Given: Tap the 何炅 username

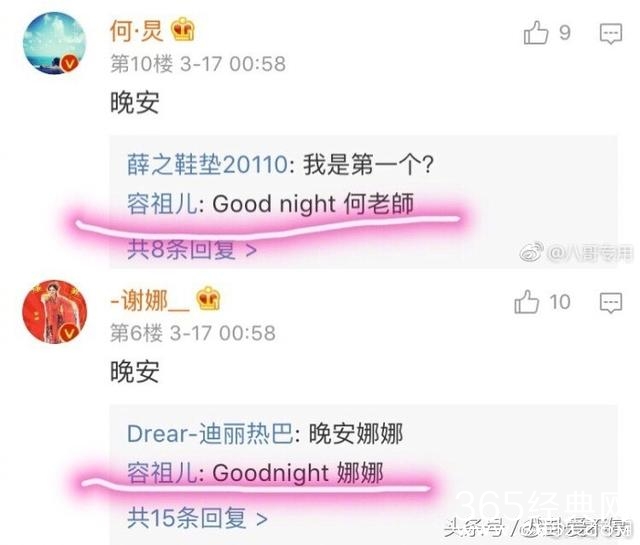Looking at the screenshot, I should coord(135,31).
